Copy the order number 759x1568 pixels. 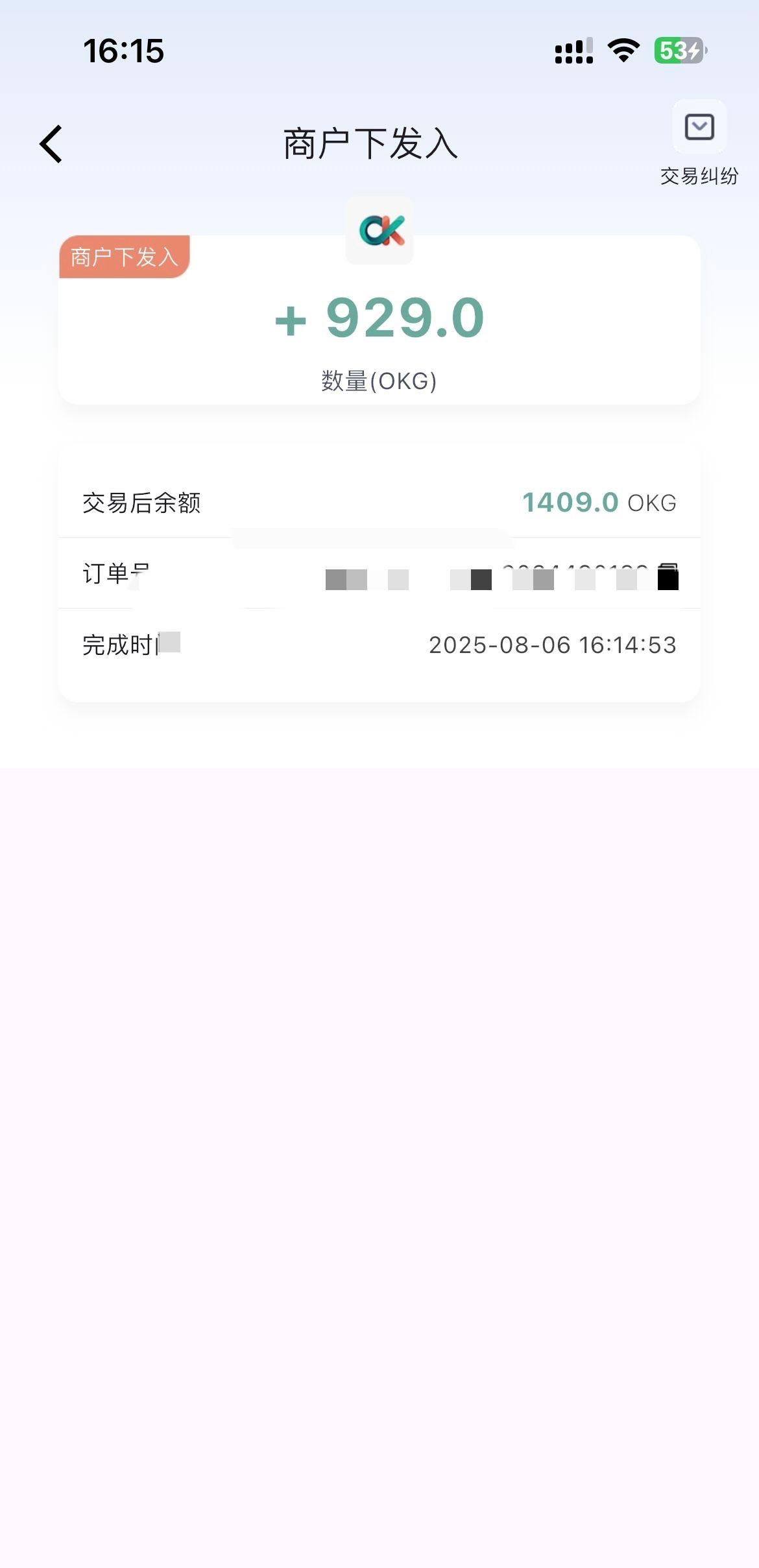[x=668, y=576]
